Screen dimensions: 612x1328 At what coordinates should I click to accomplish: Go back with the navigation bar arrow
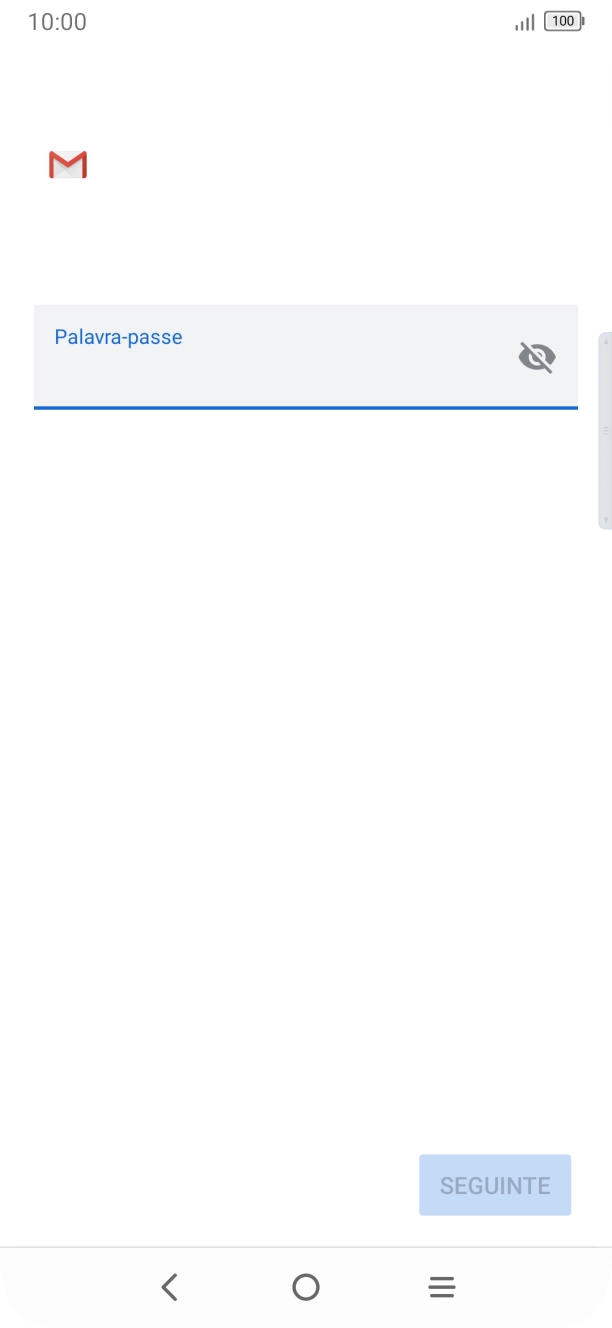[170, 1287]
